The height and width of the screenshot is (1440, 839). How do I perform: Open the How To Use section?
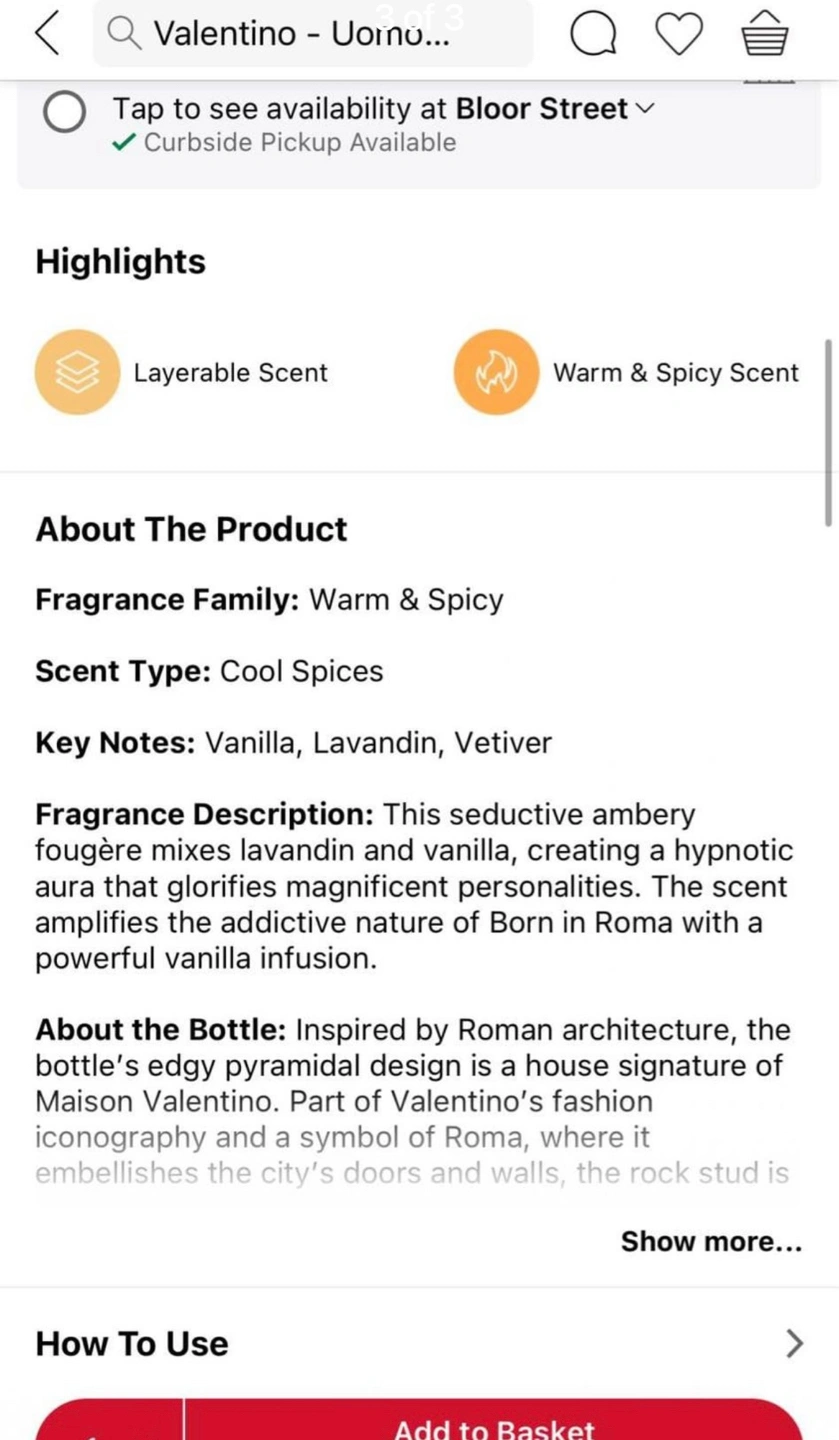point(419,1343)
